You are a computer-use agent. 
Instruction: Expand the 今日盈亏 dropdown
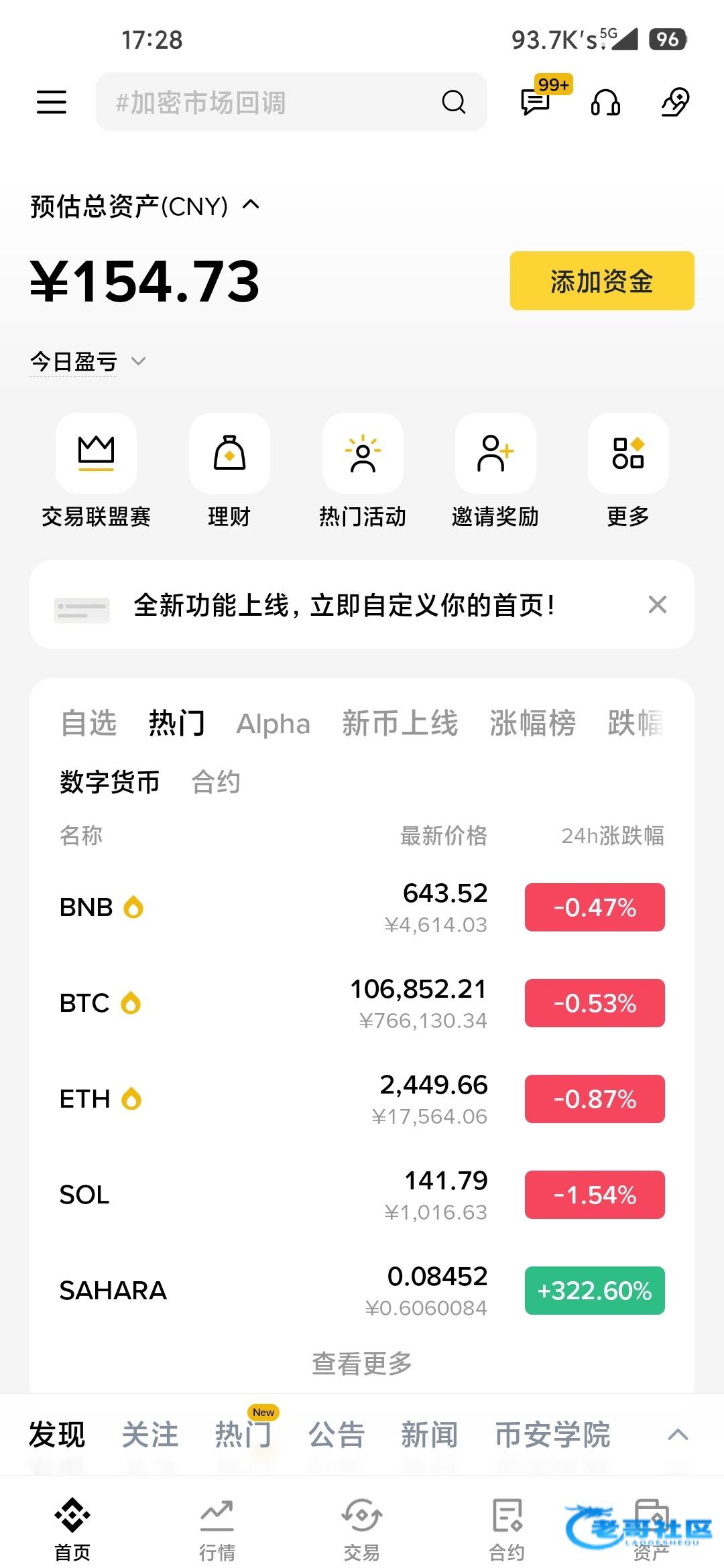(x=88, y=362)
